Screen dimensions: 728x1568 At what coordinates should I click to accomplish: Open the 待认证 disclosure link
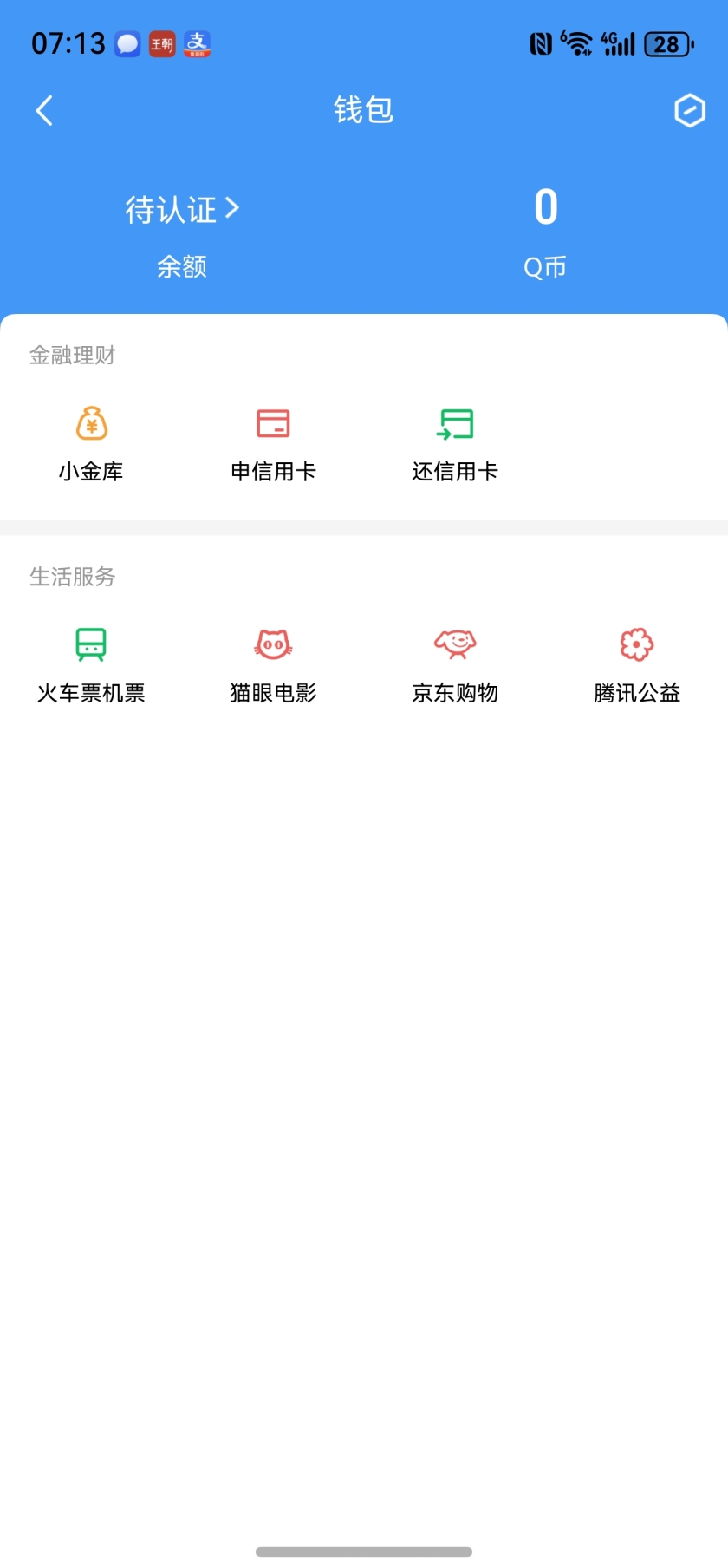180,208
